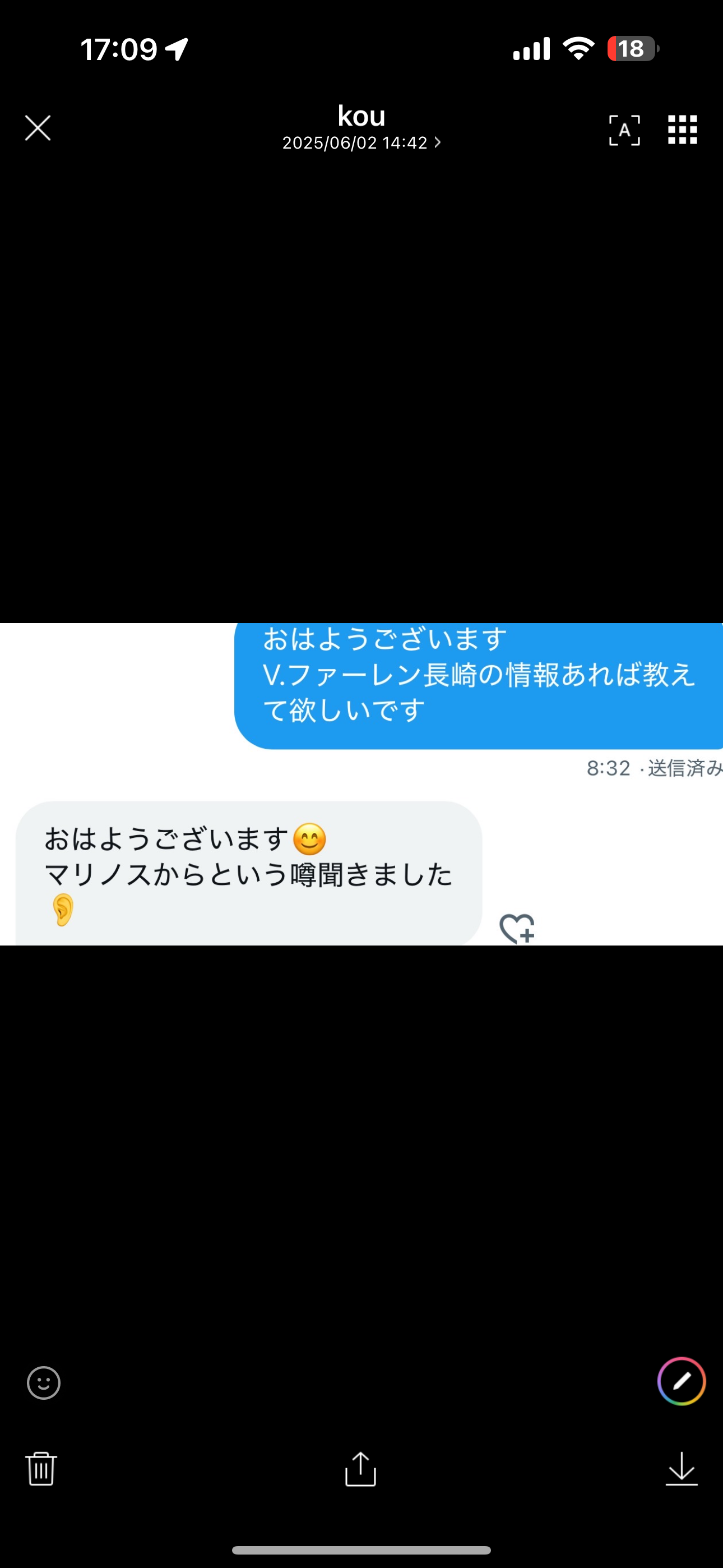Share this image
Viewport: 723px width, 1568px height.
tap(360, 1469)
